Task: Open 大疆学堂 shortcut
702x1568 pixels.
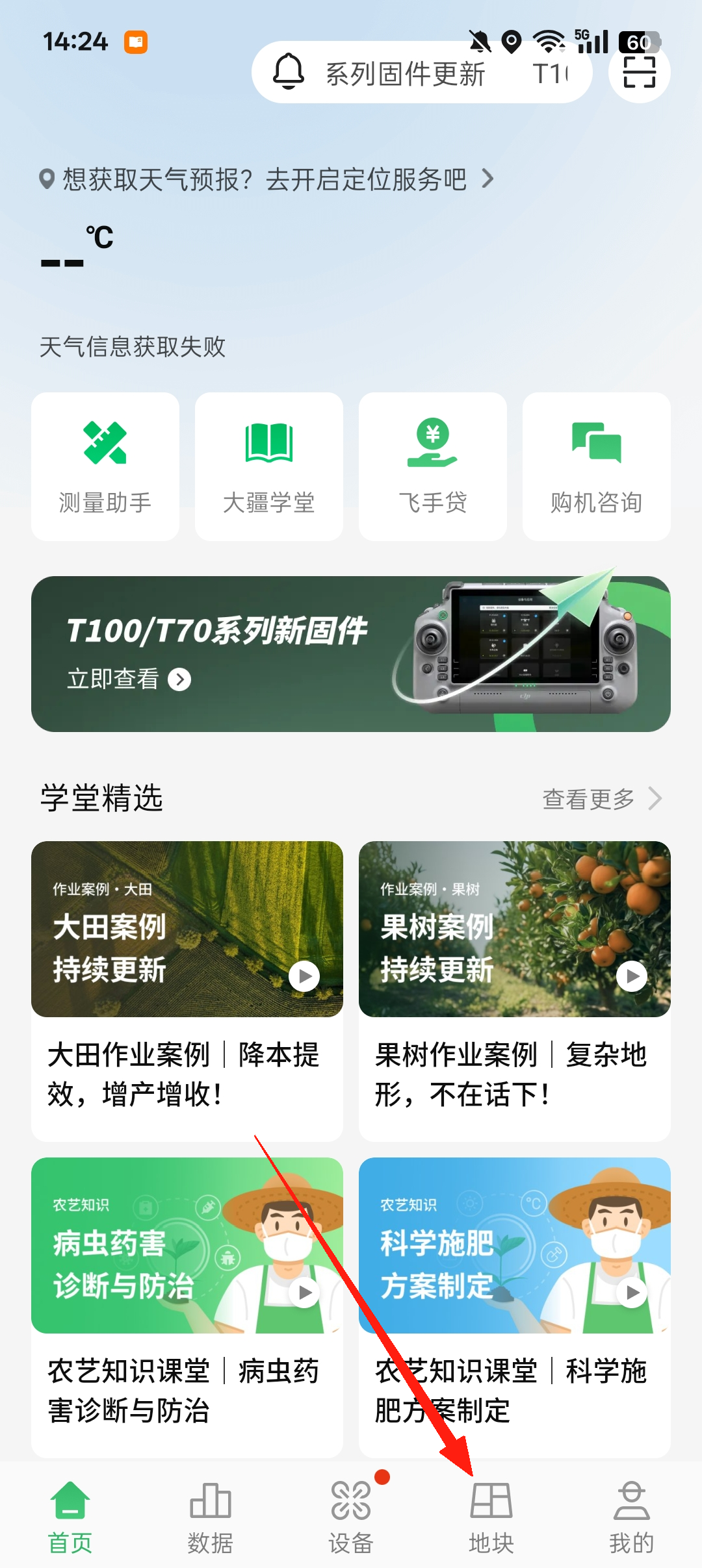Action: (x=269, y=466)
